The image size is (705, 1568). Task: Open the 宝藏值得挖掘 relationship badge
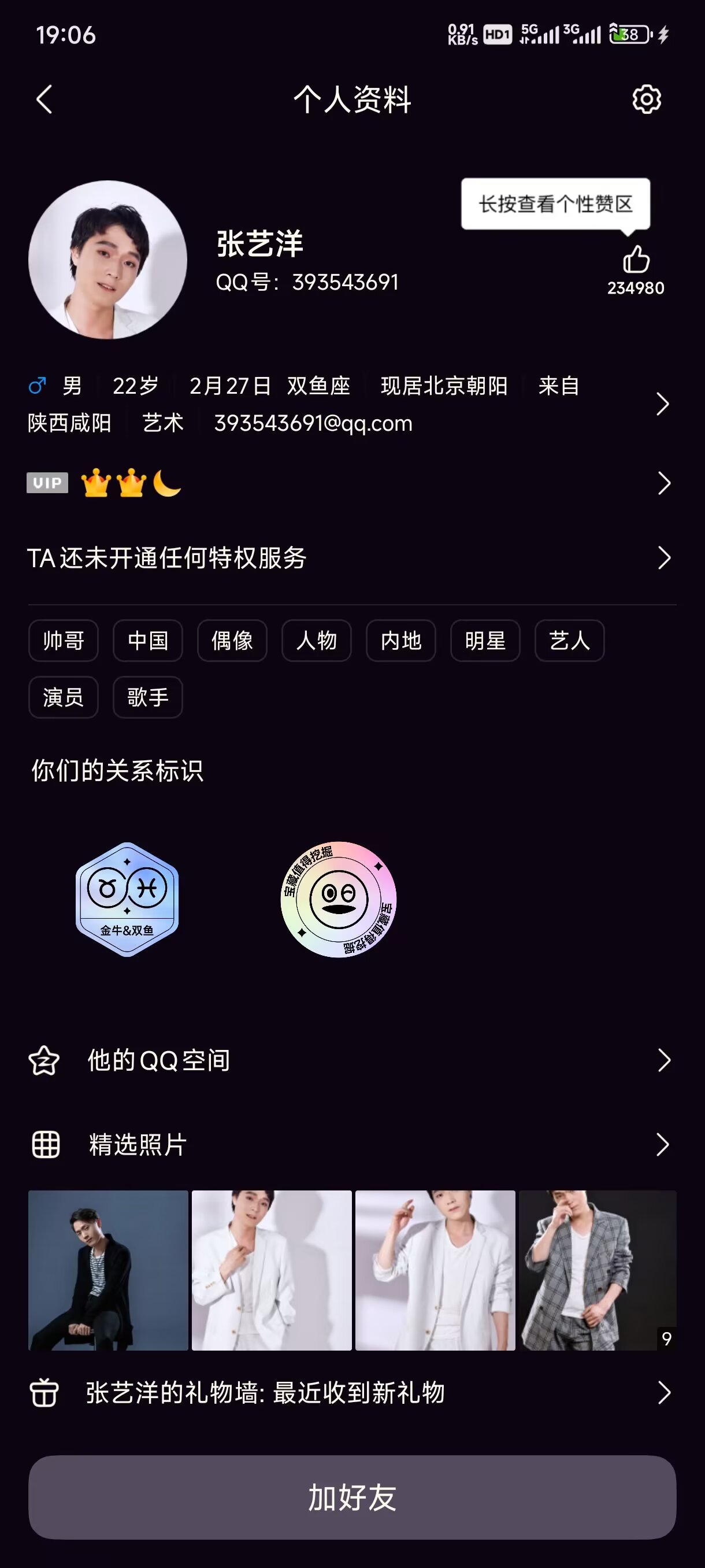coord(338,900)
